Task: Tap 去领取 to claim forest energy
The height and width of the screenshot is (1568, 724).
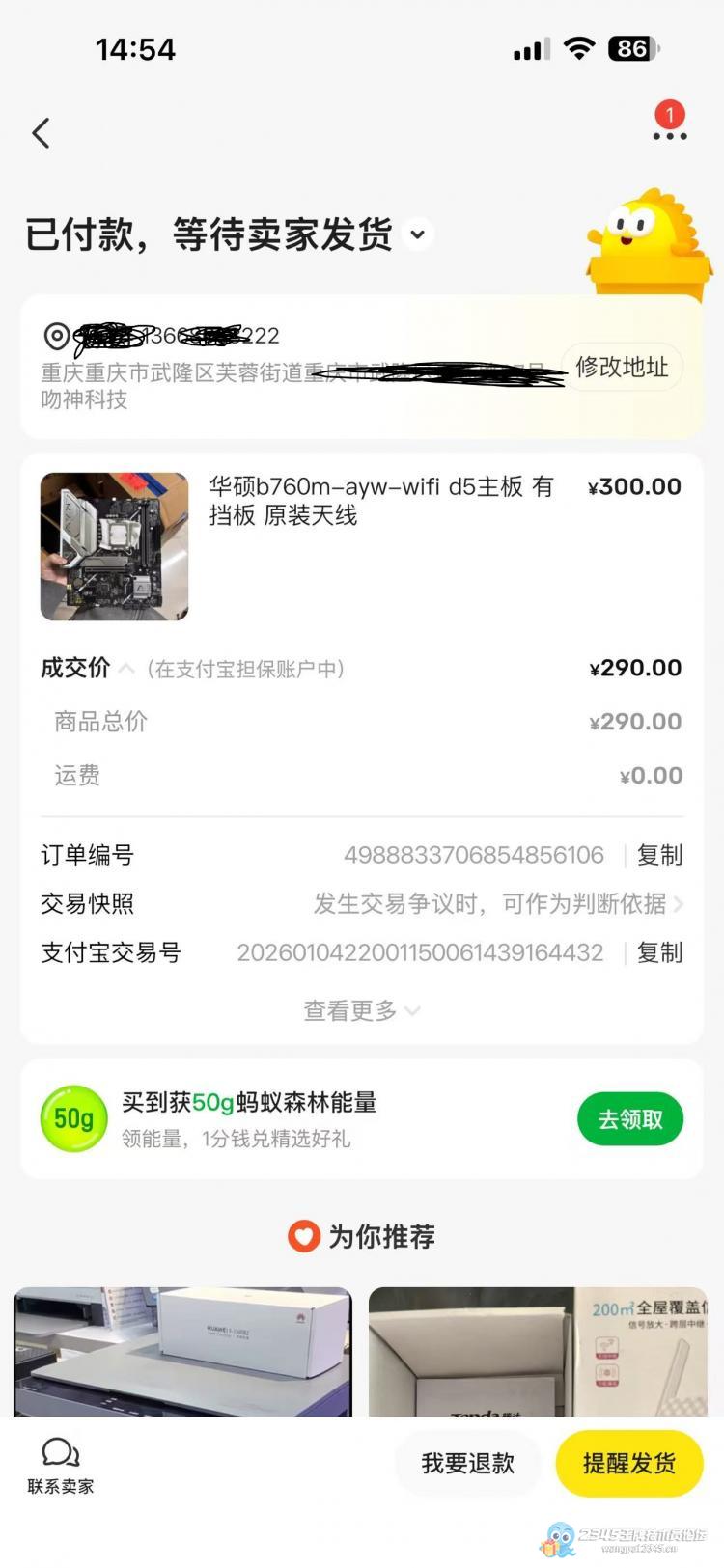Action: [x=629, y=1119]
